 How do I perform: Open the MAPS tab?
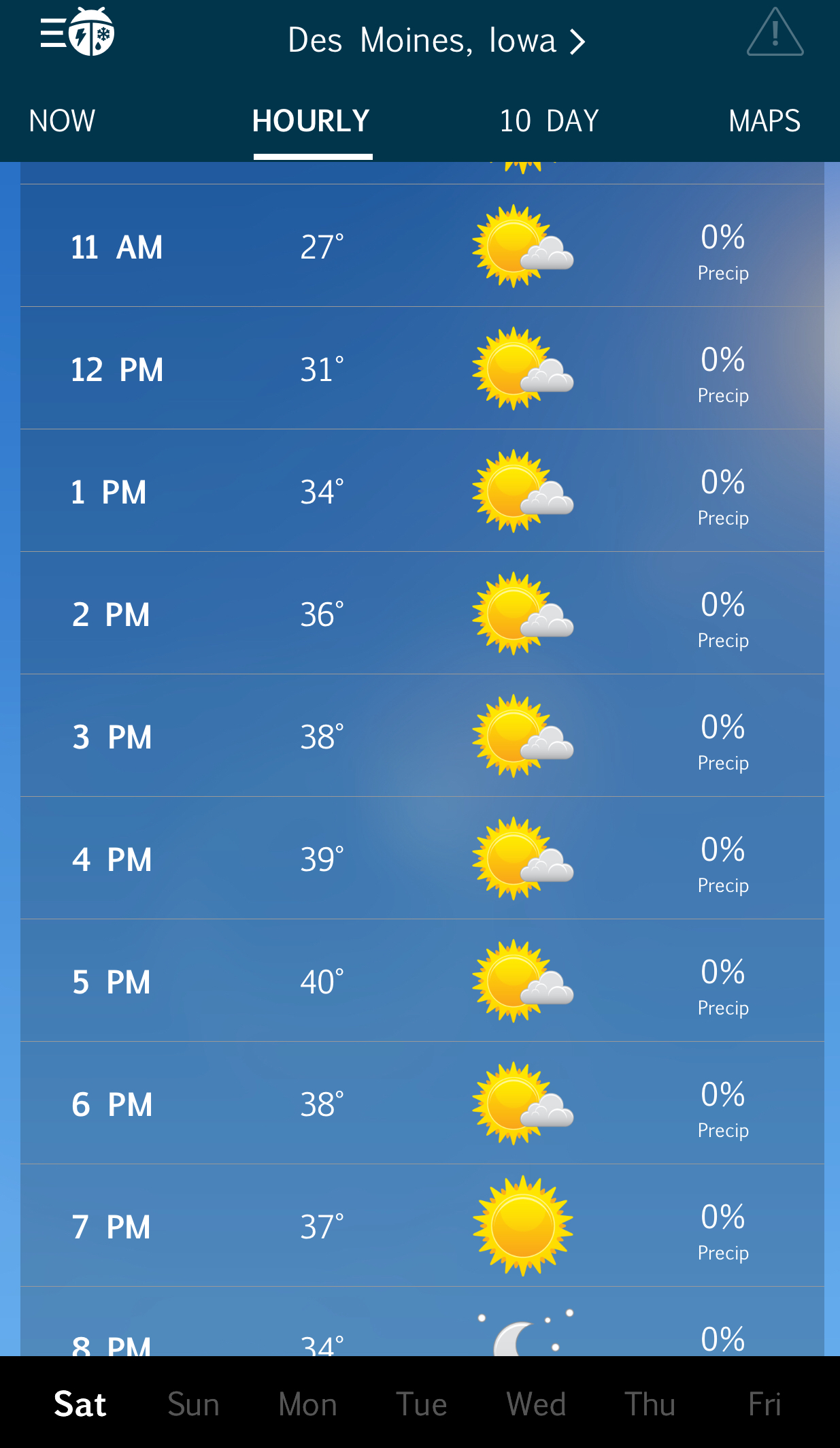click(764, 121)
